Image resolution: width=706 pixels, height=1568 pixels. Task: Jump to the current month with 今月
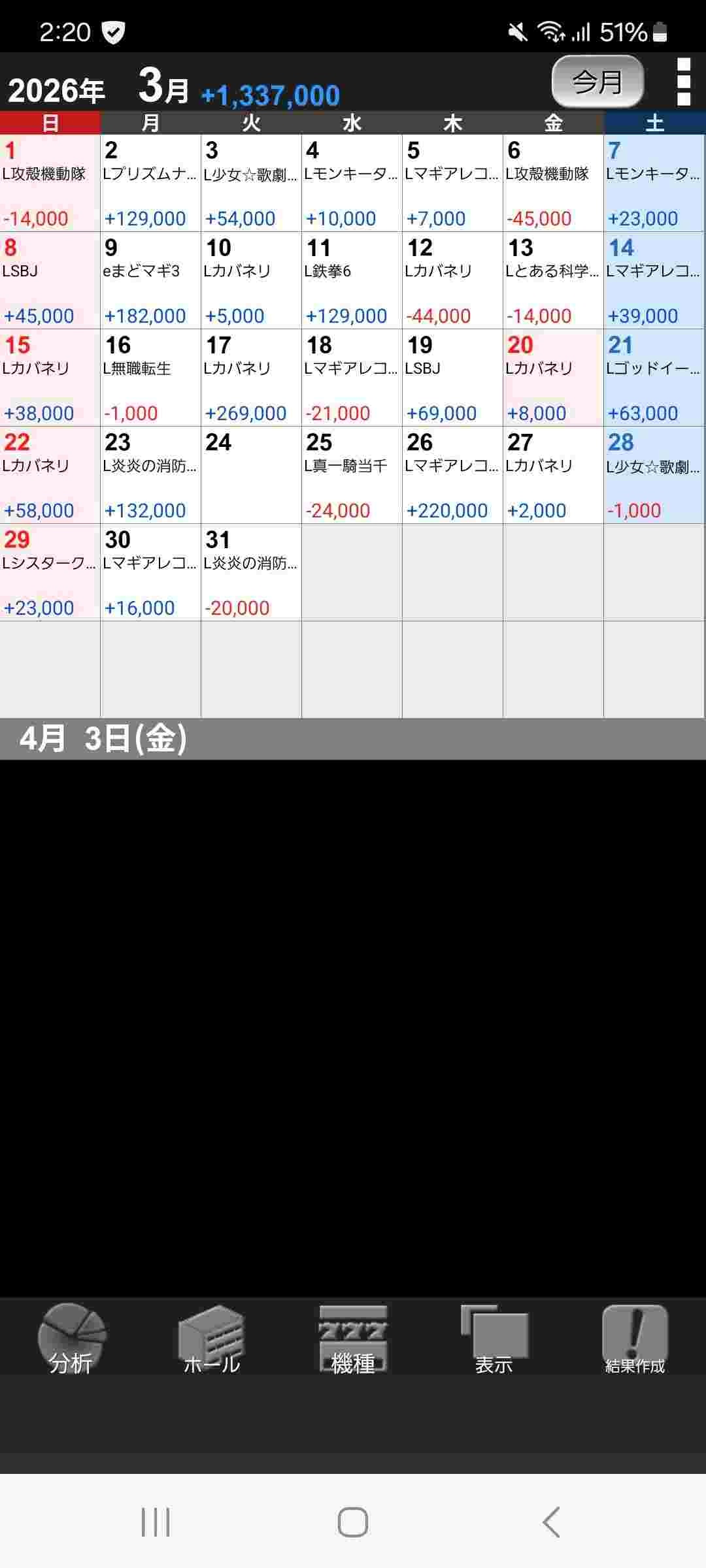[x=597, y=82]
